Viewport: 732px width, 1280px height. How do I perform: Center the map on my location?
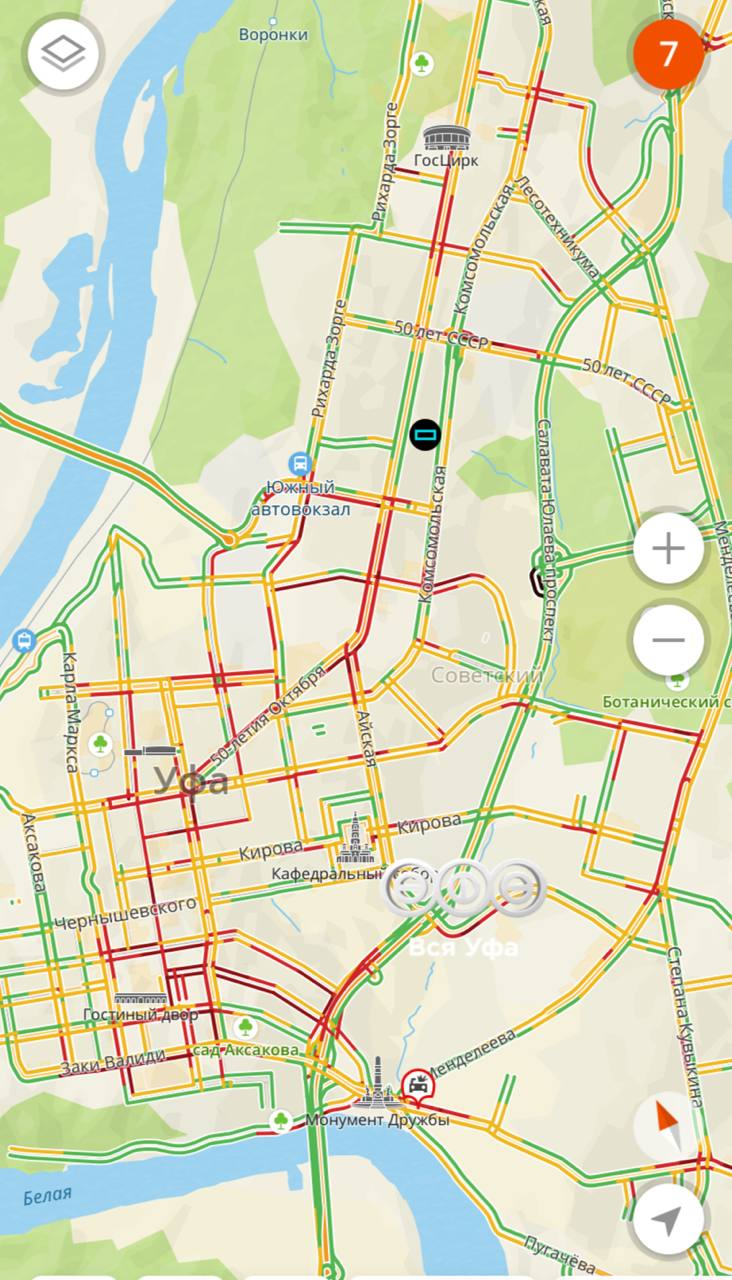(x=668, y=1219)
